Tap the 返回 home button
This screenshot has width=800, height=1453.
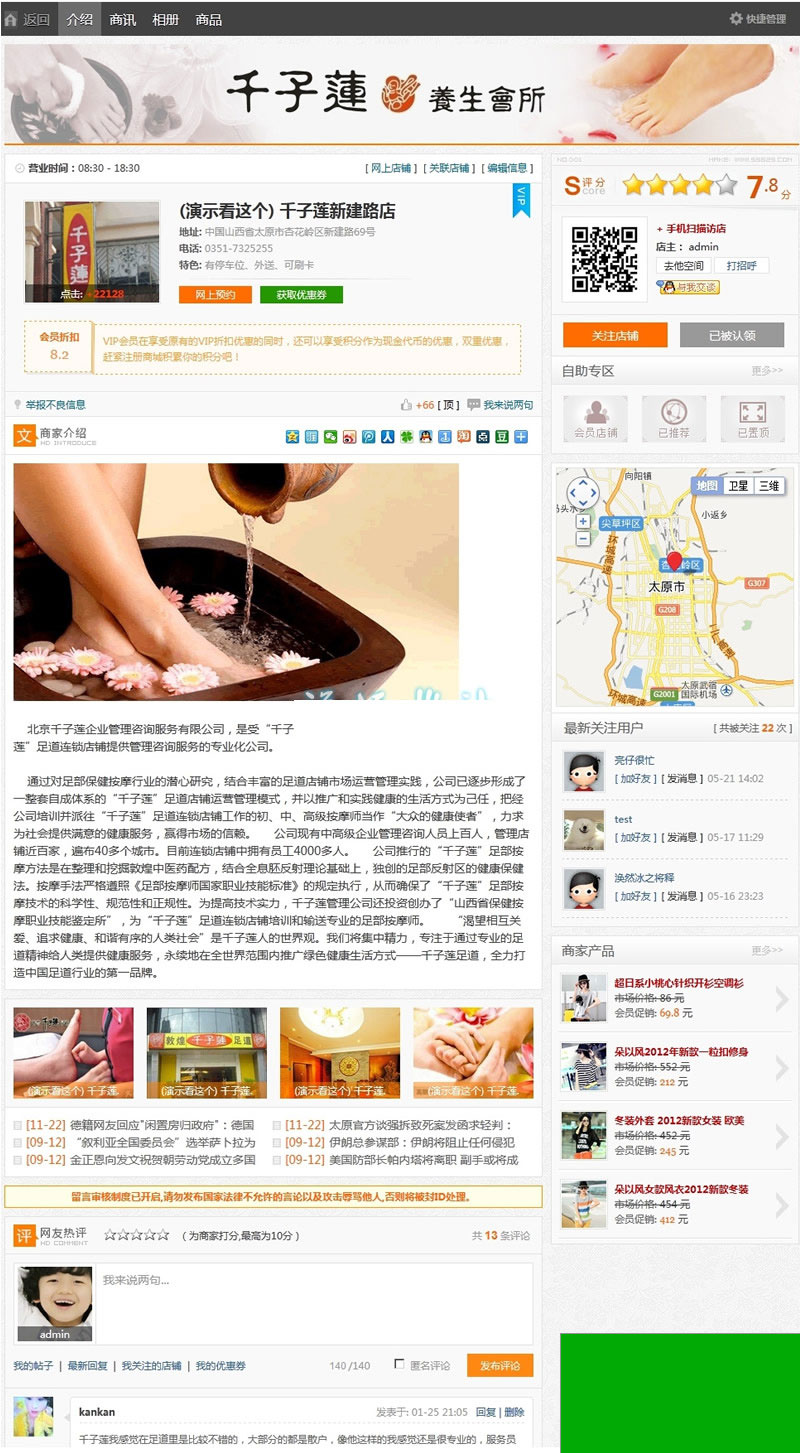pyautogui.click(x=27, y=19)
